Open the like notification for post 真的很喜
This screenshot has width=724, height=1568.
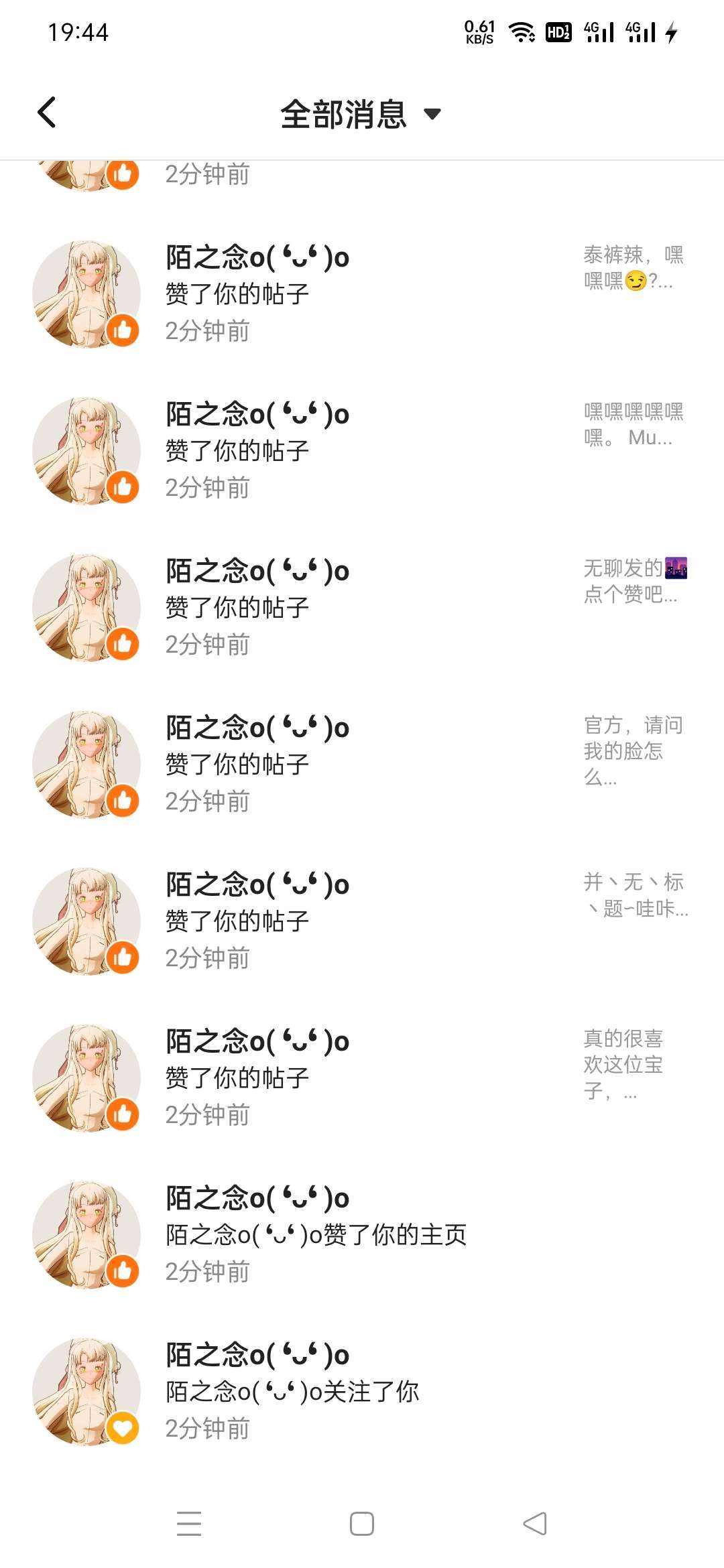(362, 1077)
